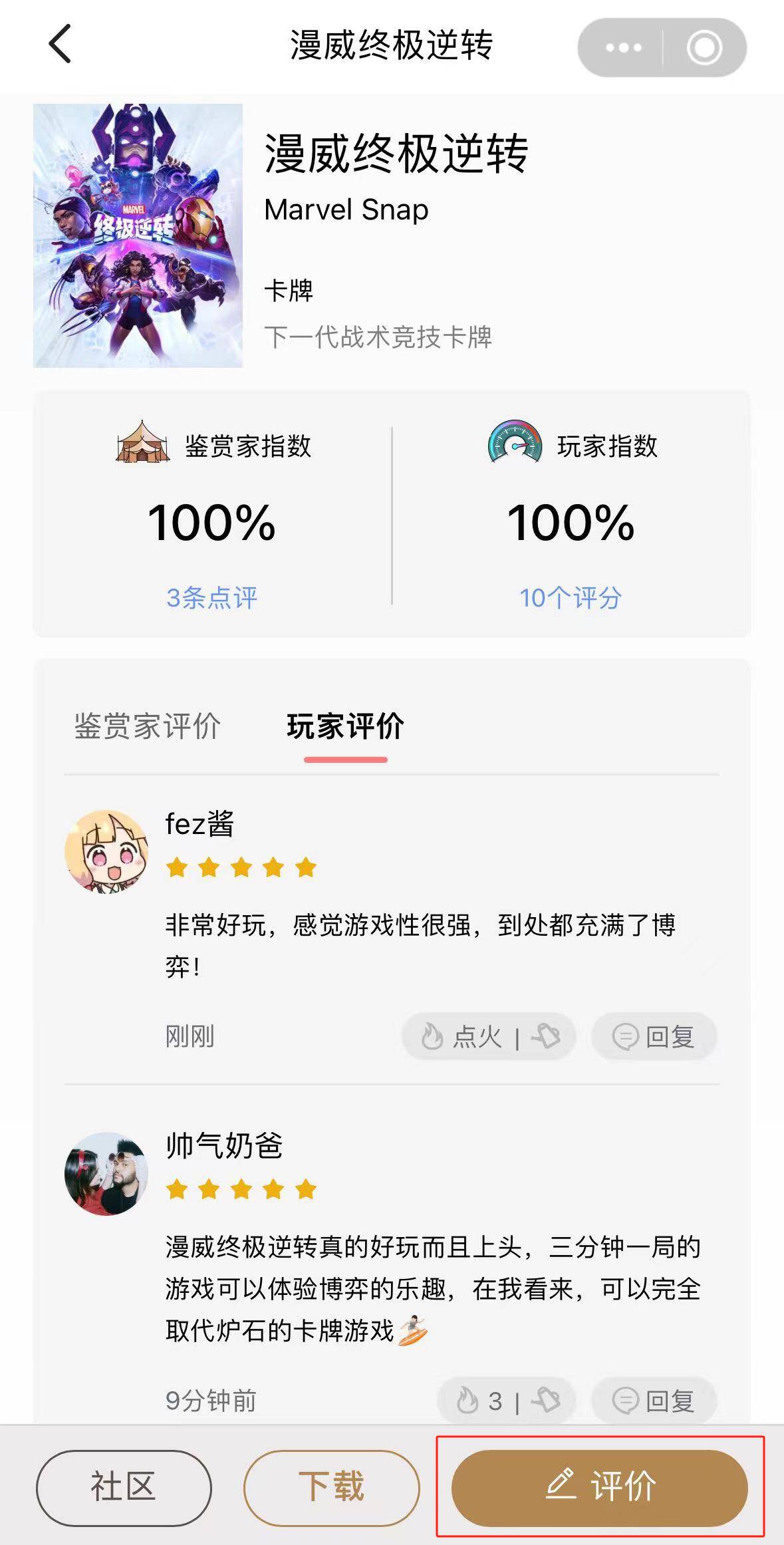Tap 点火 on fez酱's review
Viewport: 784px width, 1545px height.
coord(461,1036)
